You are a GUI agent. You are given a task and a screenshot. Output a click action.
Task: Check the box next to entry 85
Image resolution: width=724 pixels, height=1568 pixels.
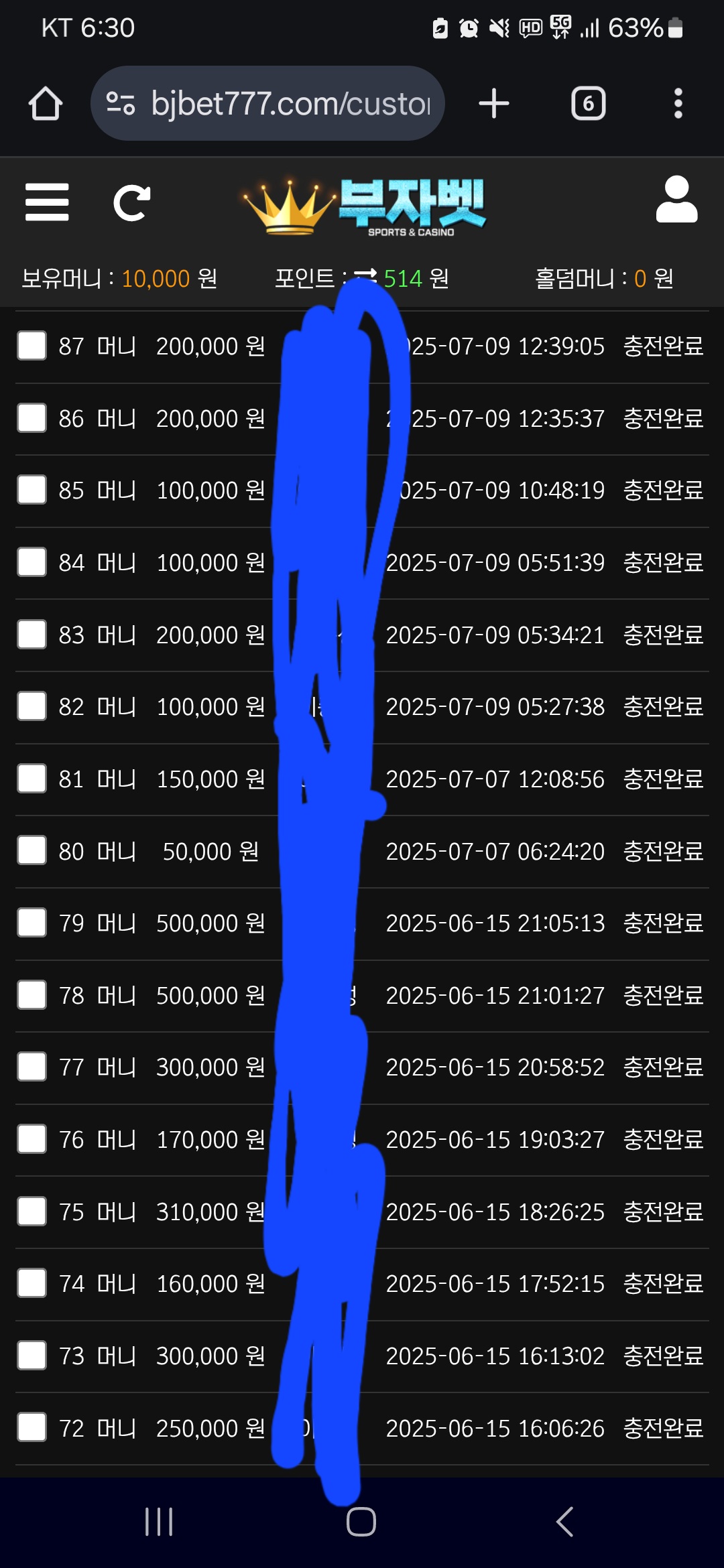pos(32,490)
